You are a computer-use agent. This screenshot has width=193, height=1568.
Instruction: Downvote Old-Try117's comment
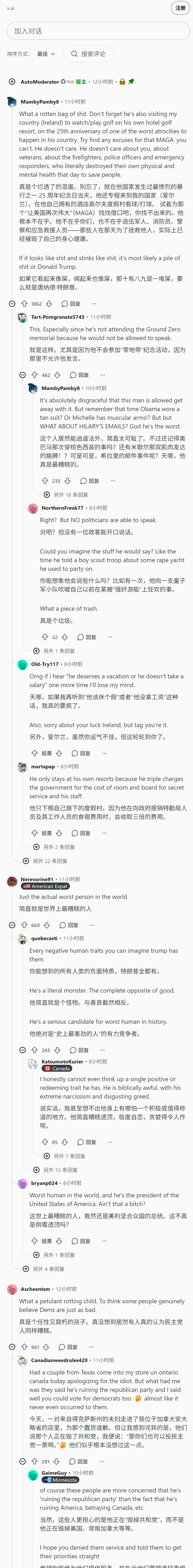tap(59, 753)
